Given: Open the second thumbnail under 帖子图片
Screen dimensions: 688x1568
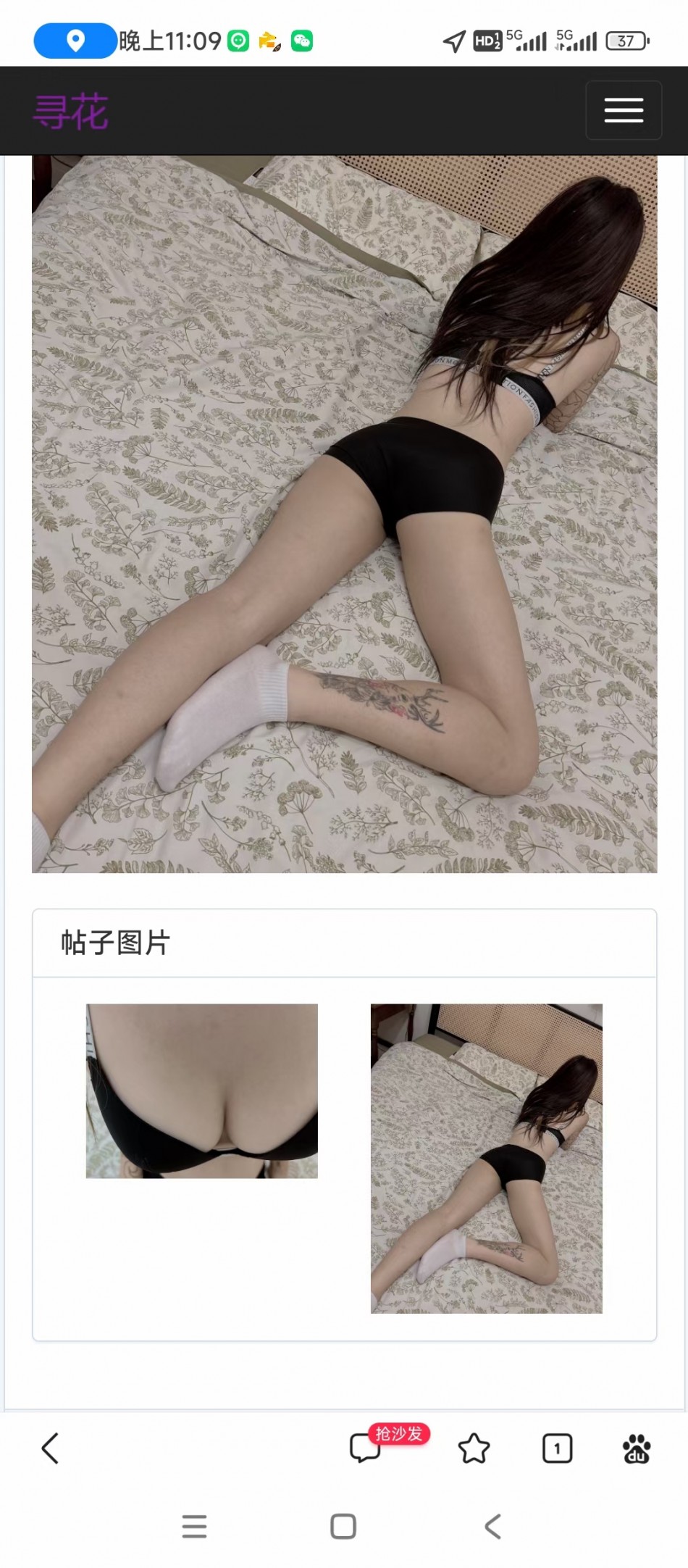Looking at the screenshot, I should pyautogui.click(x=486, y=1158).
